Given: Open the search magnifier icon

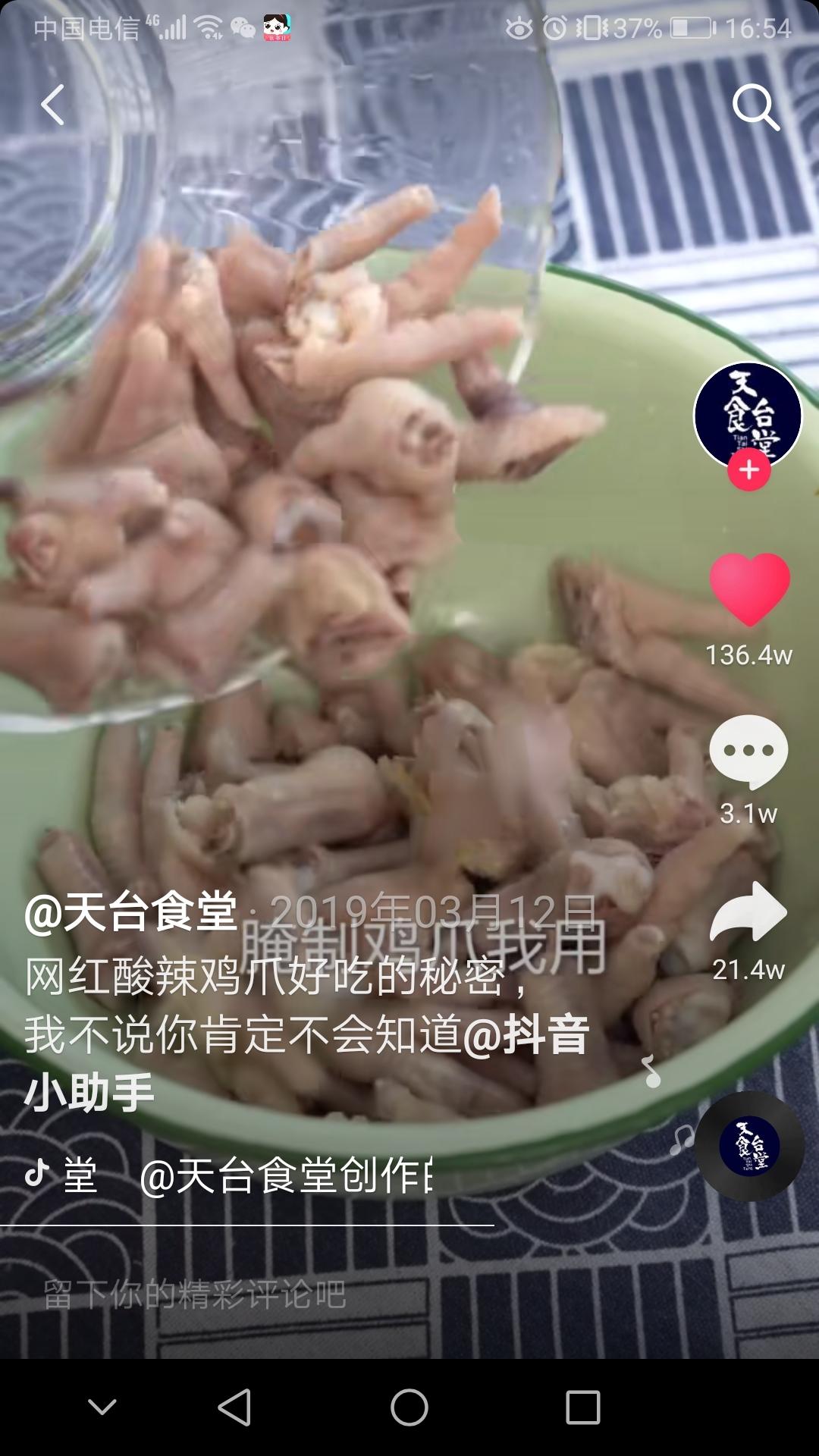Looking at the screenshot, I should click(x=755, y=107).
